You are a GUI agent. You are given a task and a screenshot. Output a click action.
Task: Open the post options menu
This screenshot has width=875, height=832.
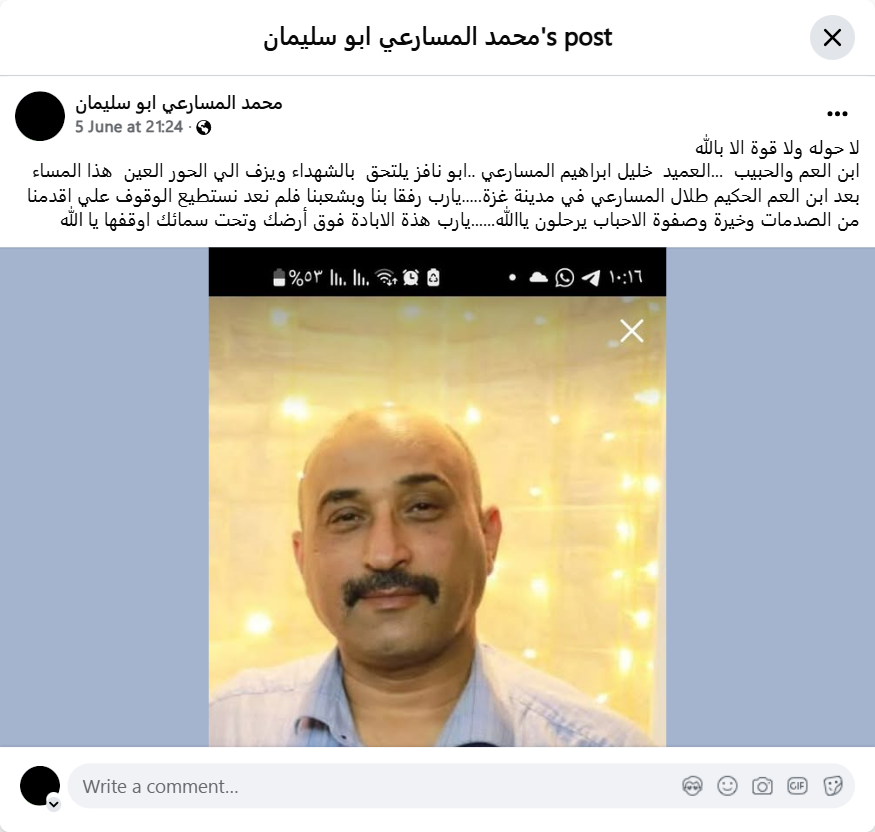(x=838, y=114)
